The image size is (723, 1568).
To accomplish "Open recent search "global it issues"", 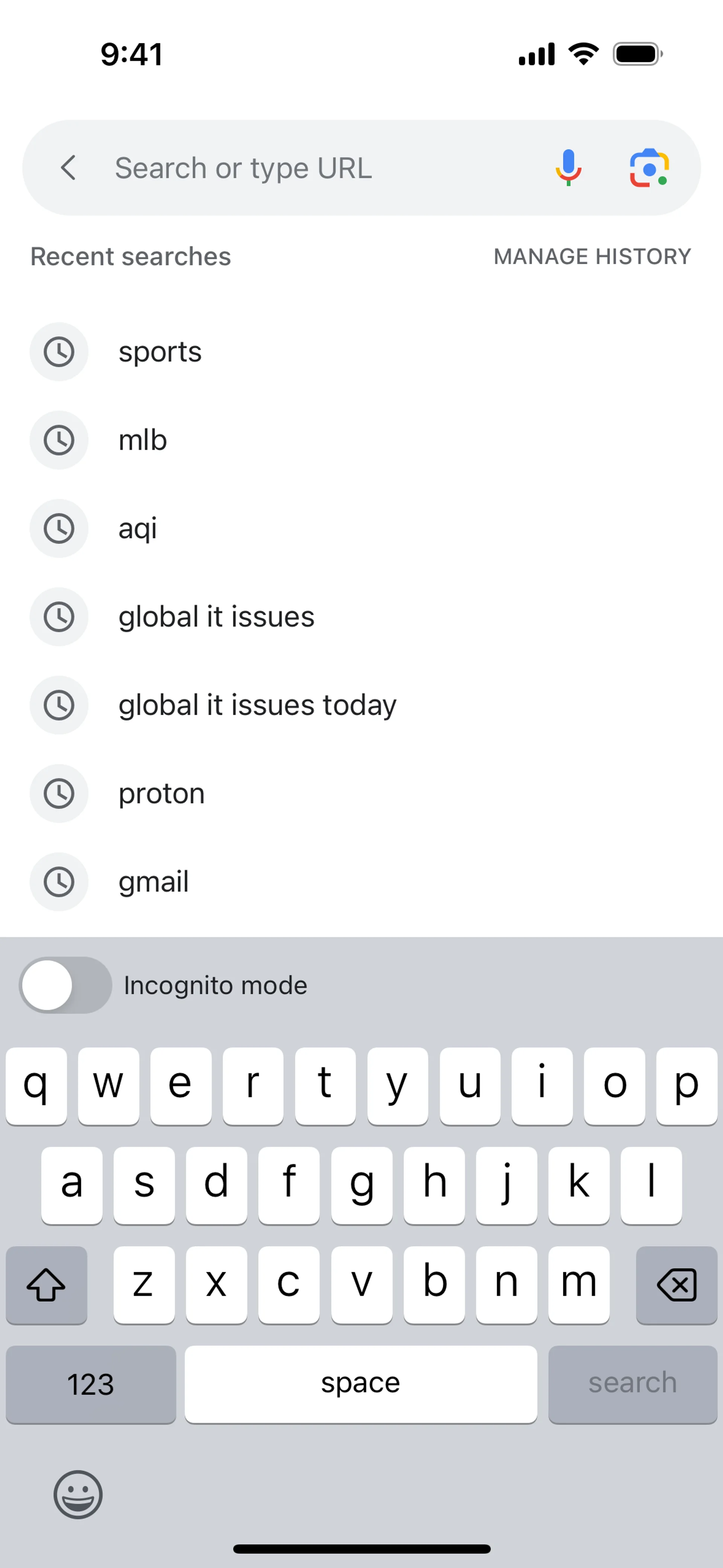I will pos(216,617).
